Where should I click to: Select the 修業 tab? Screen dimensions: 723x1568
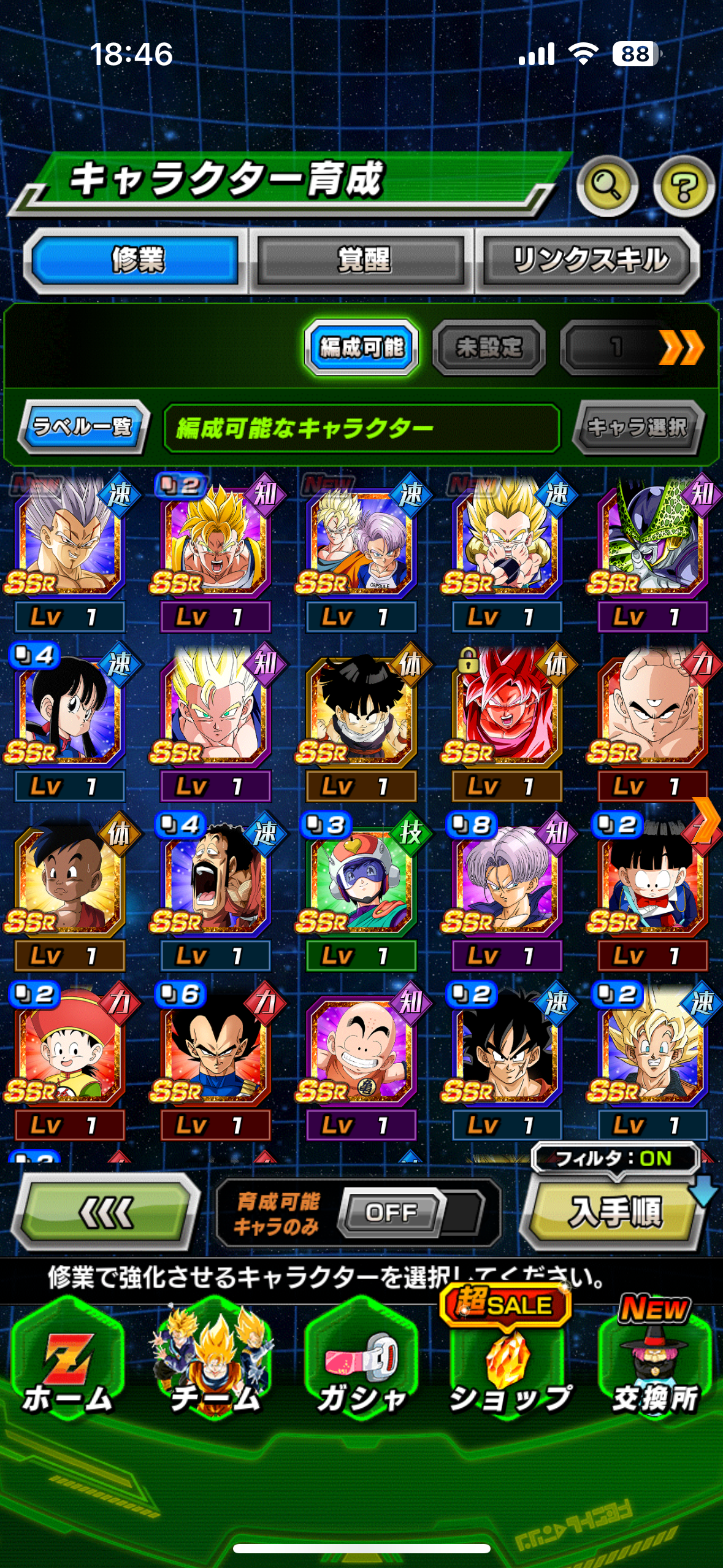136,260
